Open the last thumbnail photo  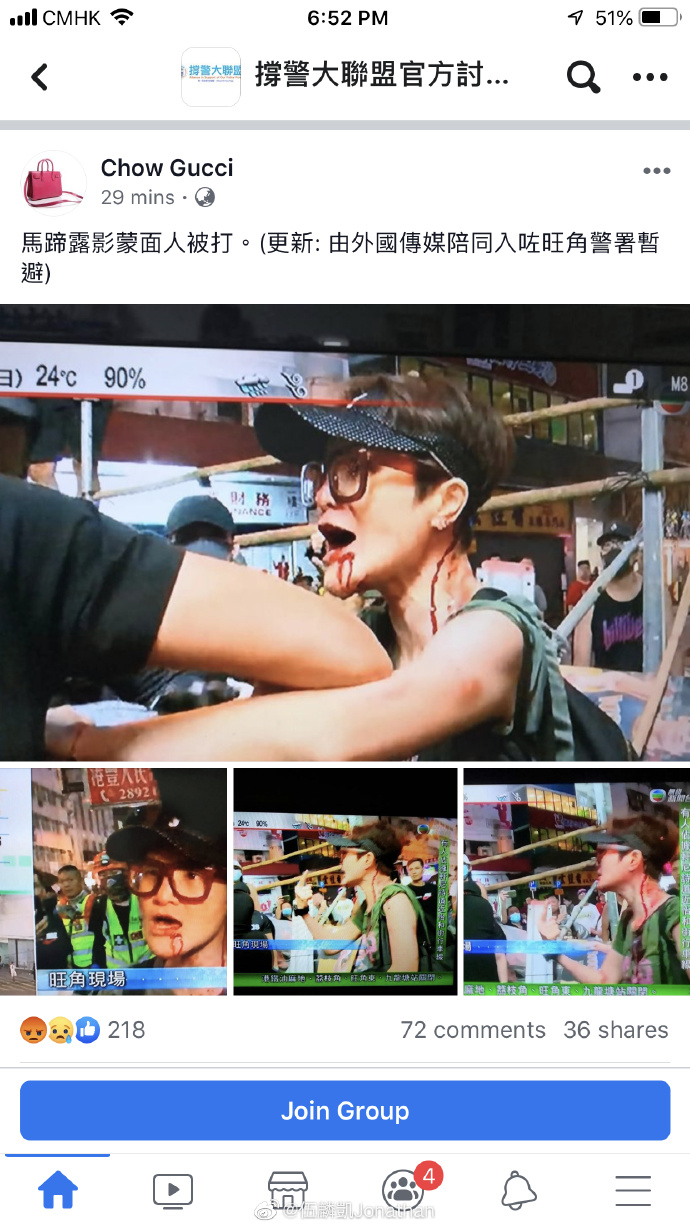[x=576, y=881]
